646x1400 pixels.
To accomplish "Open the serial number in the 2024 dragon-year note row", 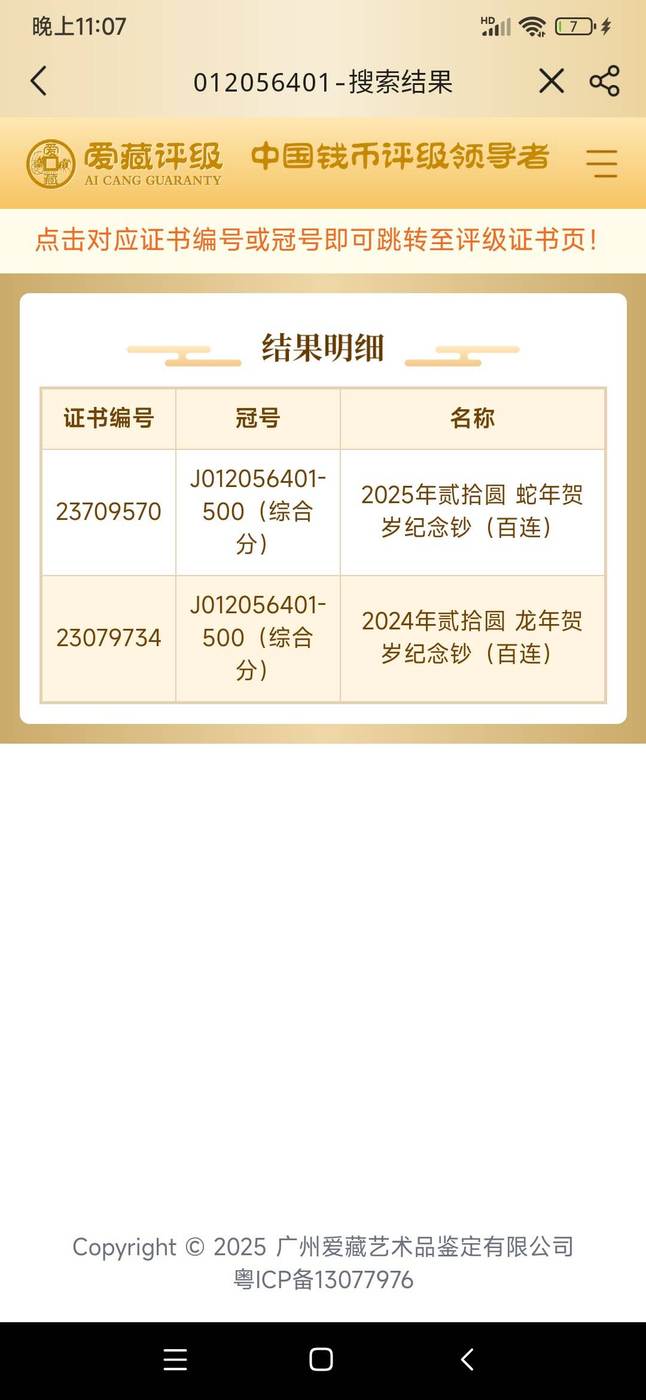I will (x=258, y=637).
